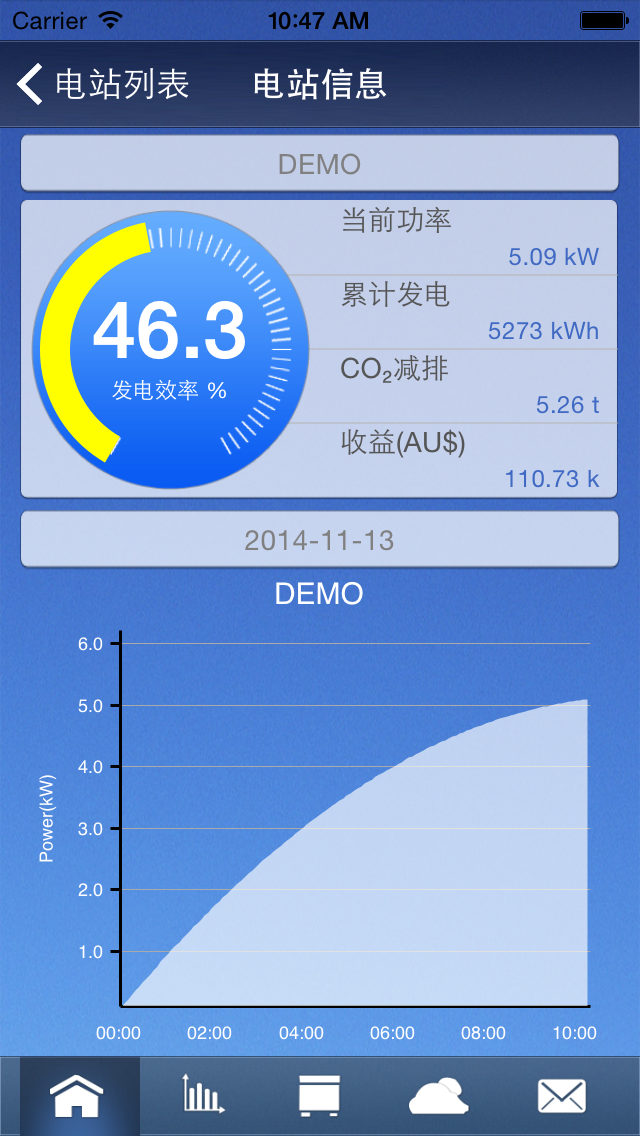Open the envelope messages tab
Viewport: 640px width, 1136px height.
point(562,1096)
